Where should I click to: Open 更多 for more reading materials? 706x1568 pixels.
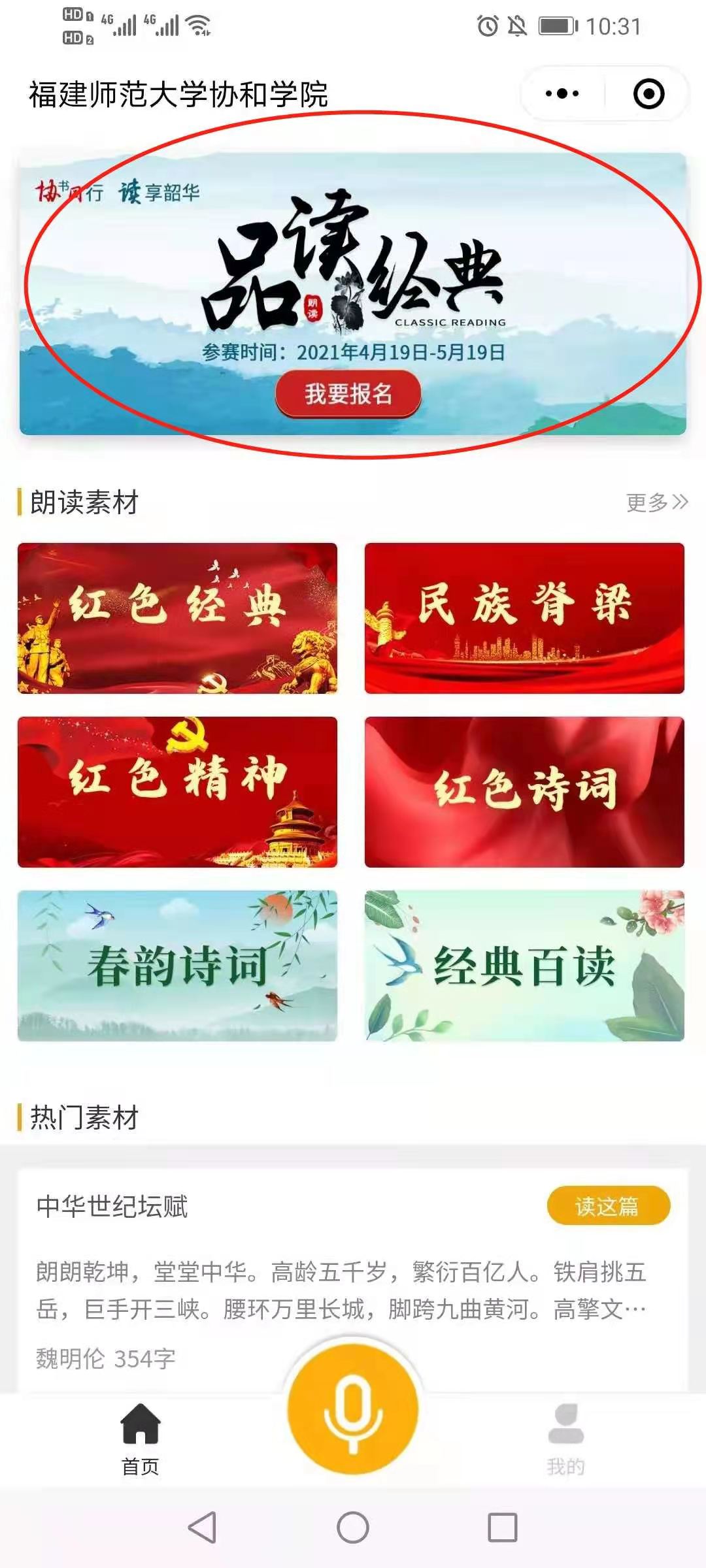656,502
